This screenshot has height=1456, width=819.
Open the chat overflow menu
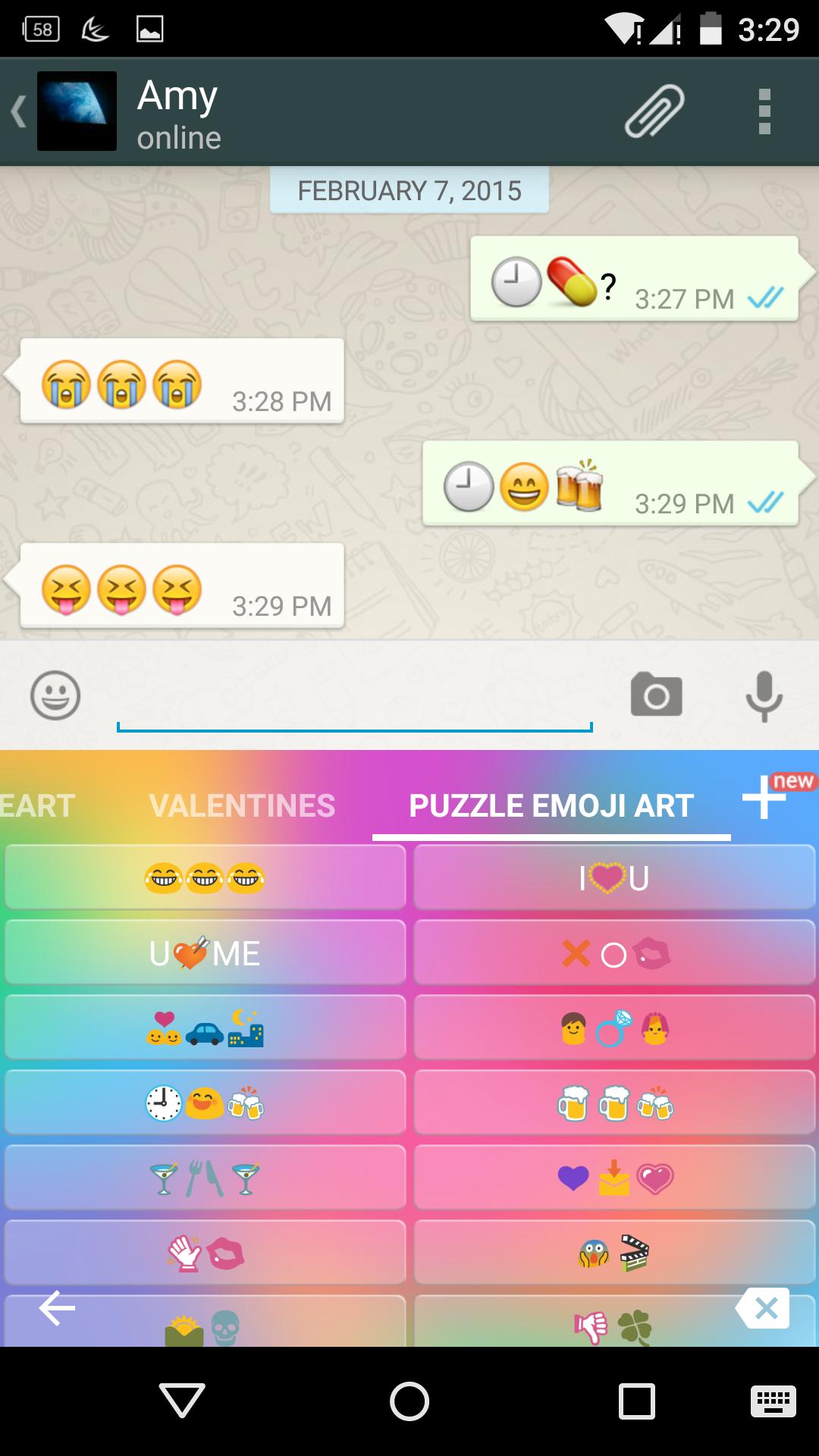coord(764,111)
